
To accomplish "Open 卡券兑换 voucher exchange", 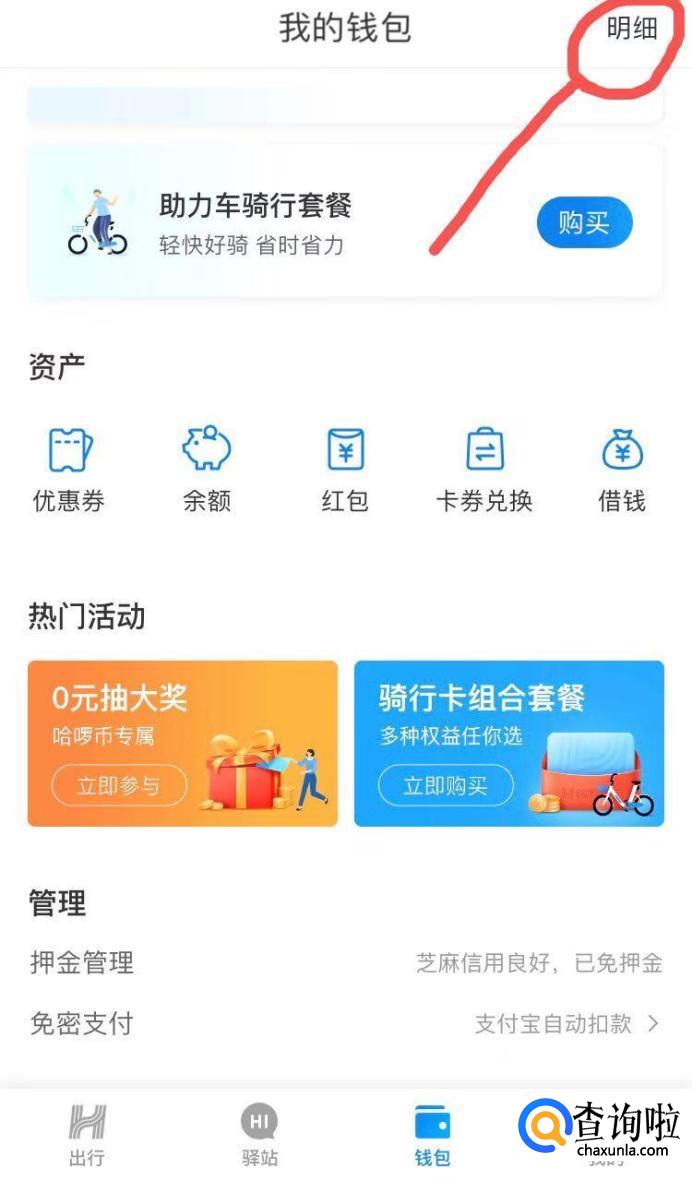I will pos(484,468).
